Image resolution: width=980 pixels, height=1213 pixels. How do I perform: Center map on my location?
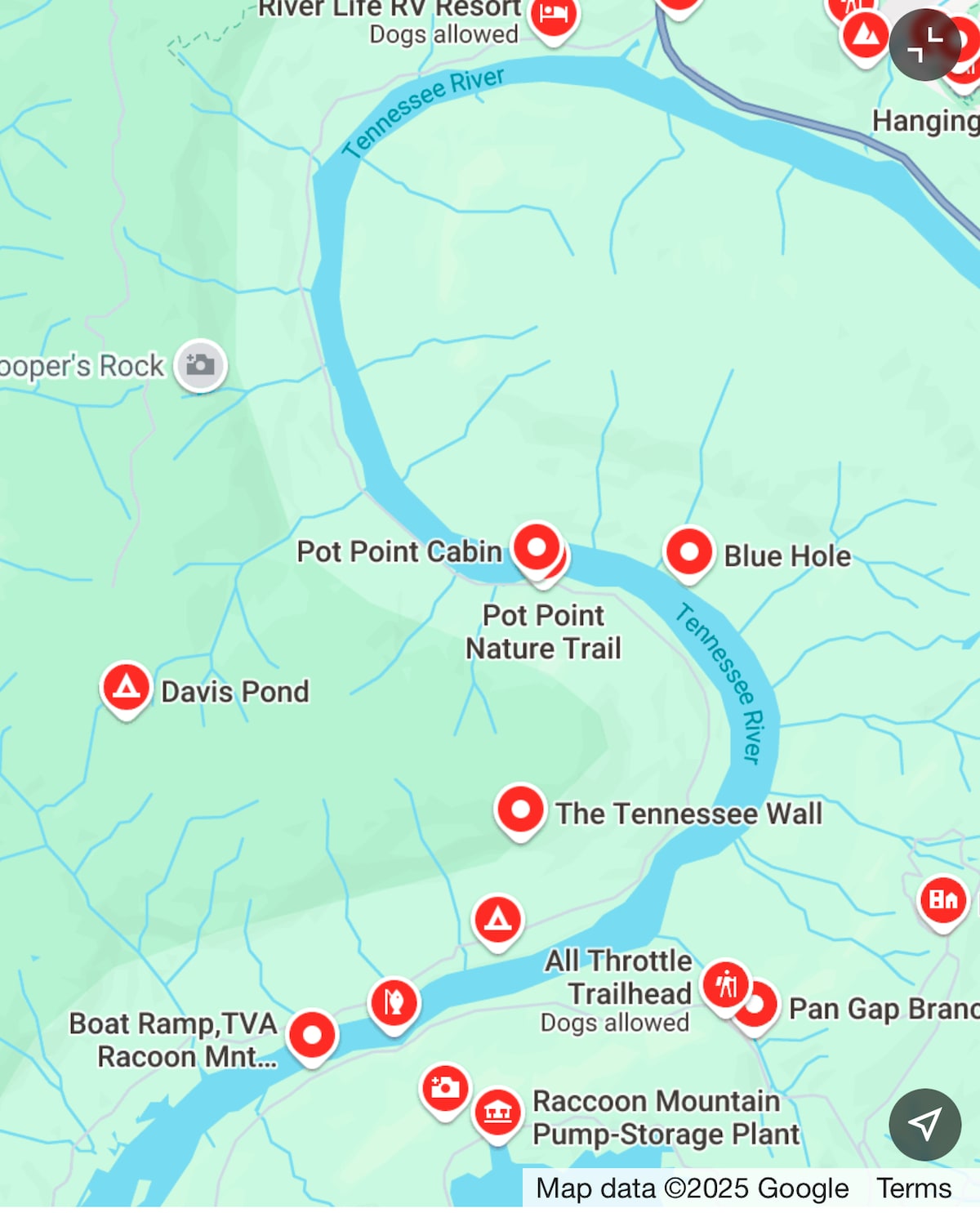point(924,1124)
